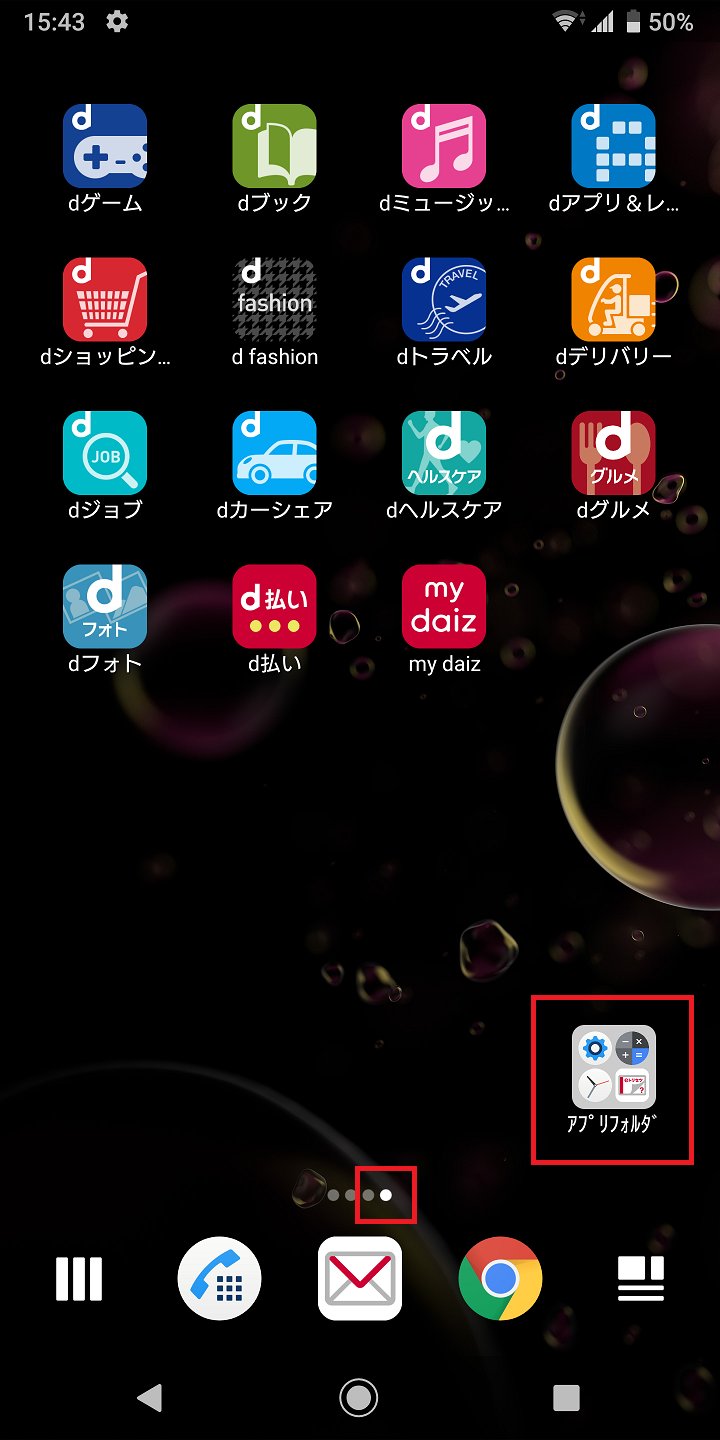This screenshot has height=1440, width=720.
Task: Open the phone dialer in the dock
Action: [x=219, y=1278]
